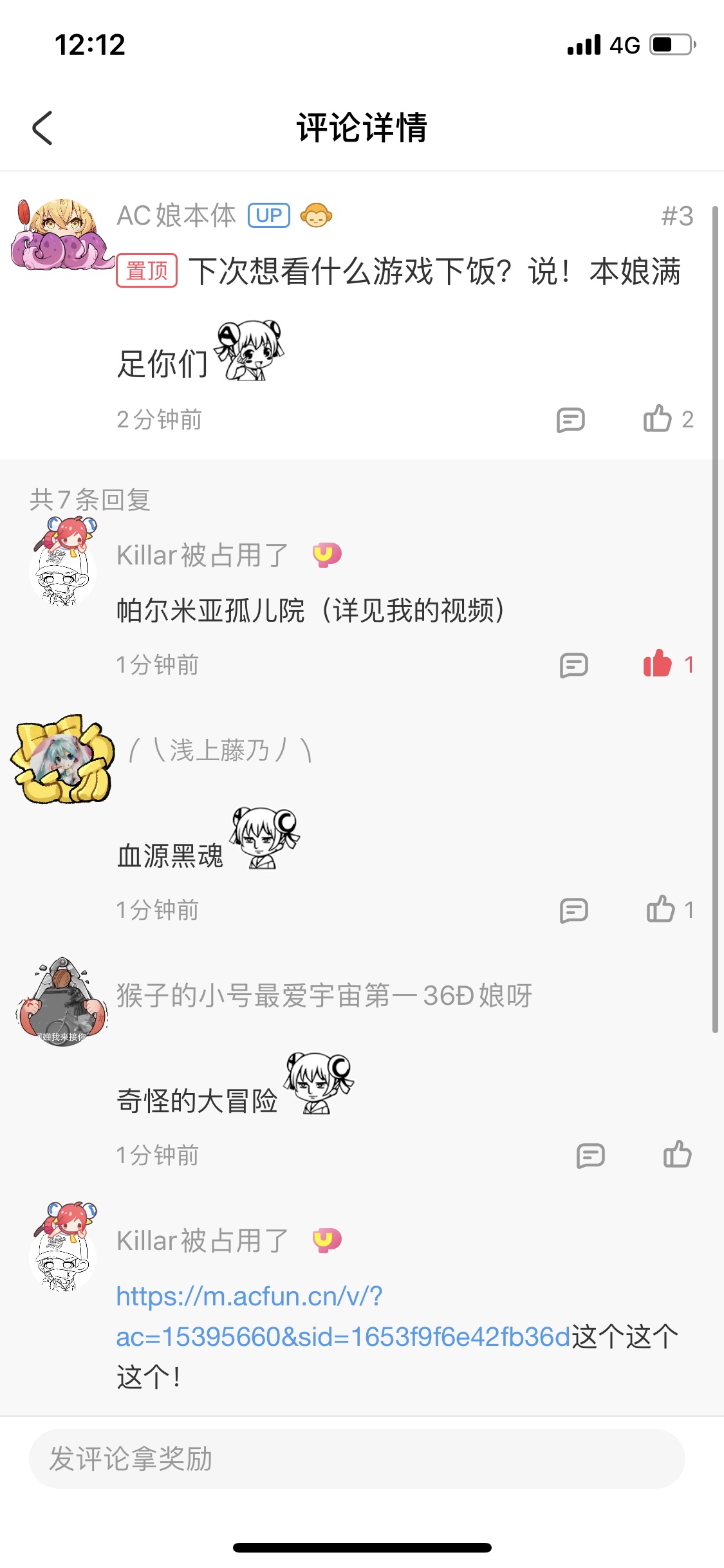Like the 奇怪的大冒险 reply

tap(677, 1154)
